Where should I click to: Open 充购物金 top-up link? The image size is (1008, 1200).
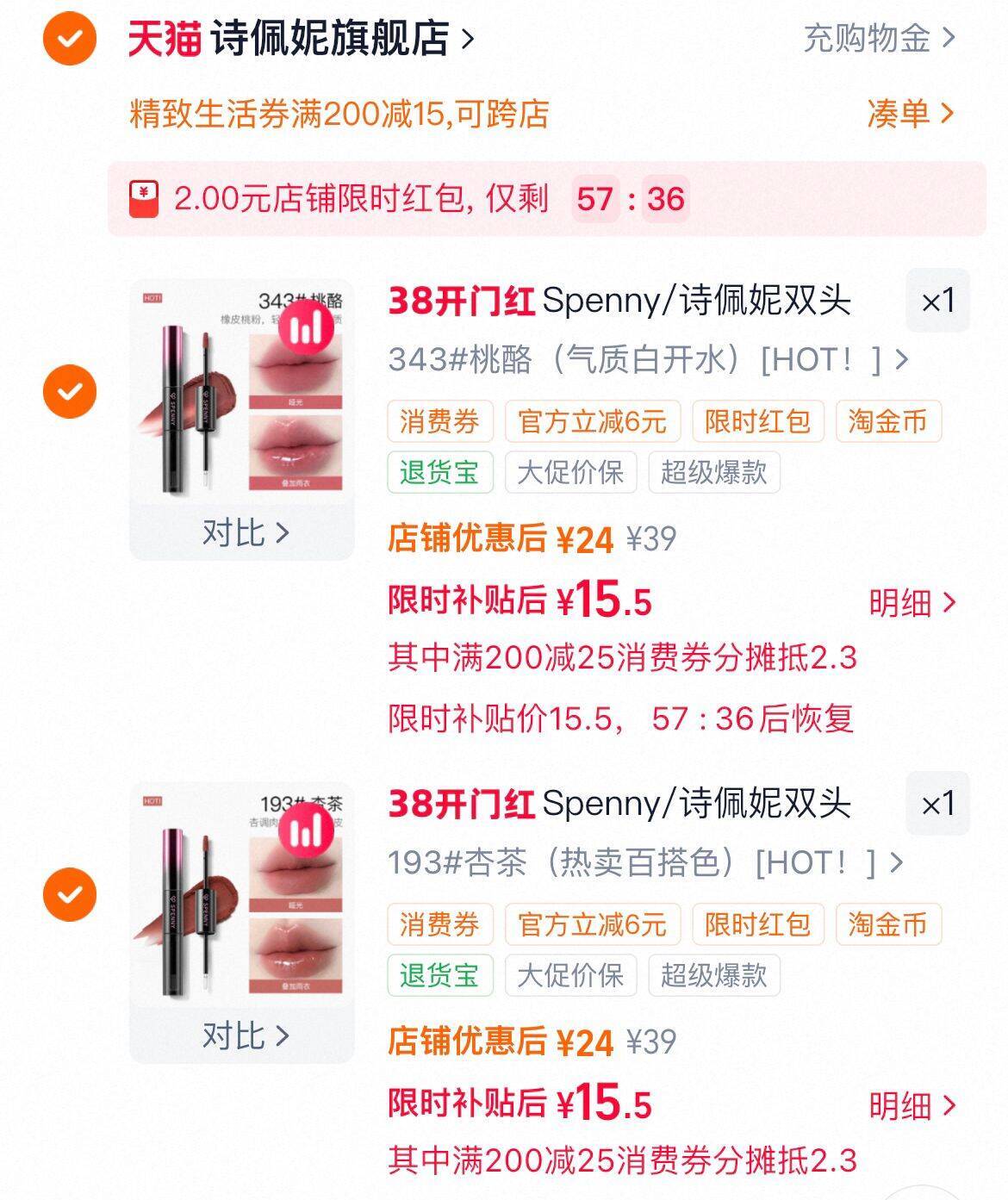coord(879,39)
